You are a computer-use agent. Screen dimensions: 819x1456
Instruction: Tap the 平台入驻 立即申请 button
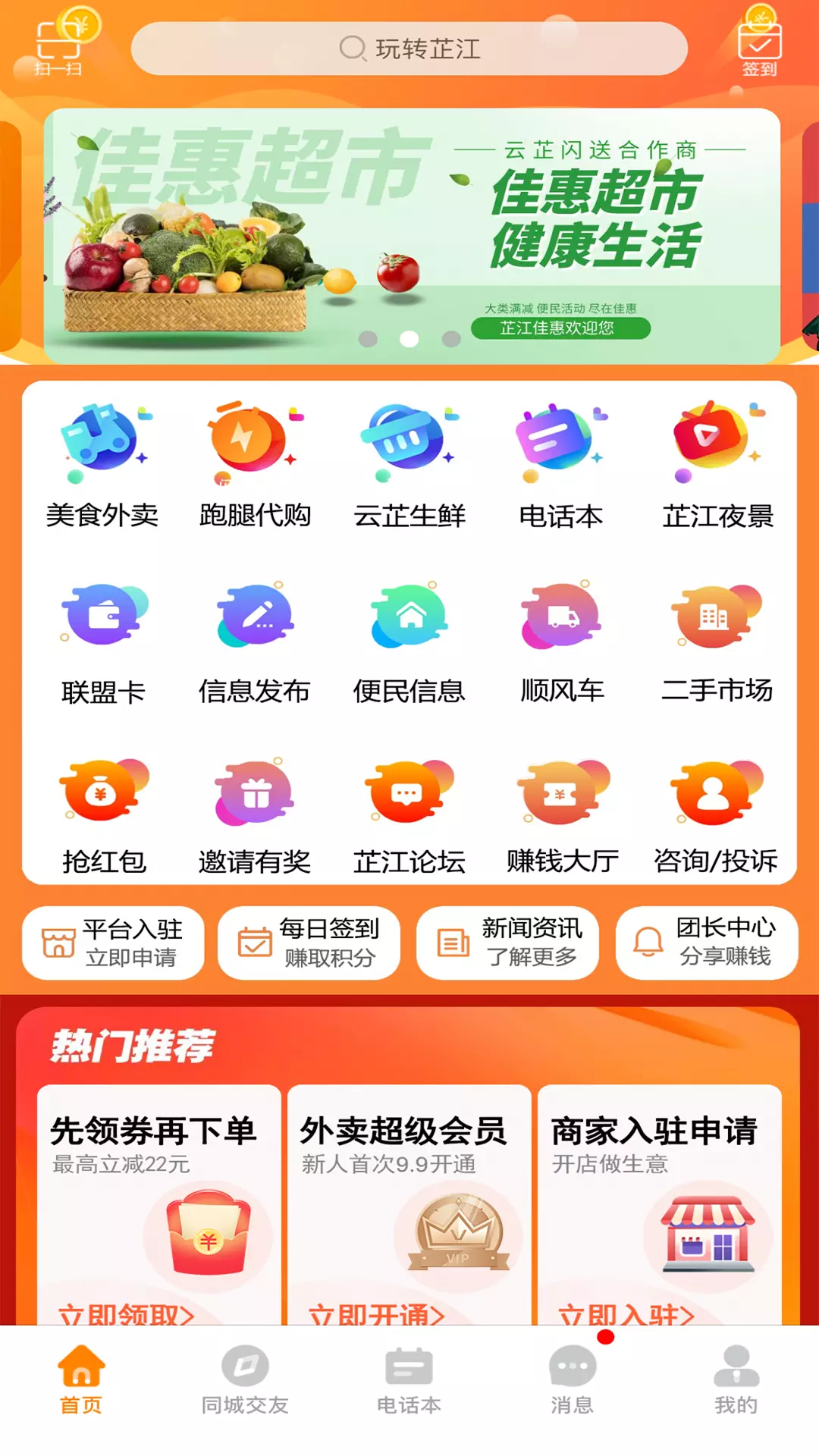pyautogui.click(x=113, y=943)
